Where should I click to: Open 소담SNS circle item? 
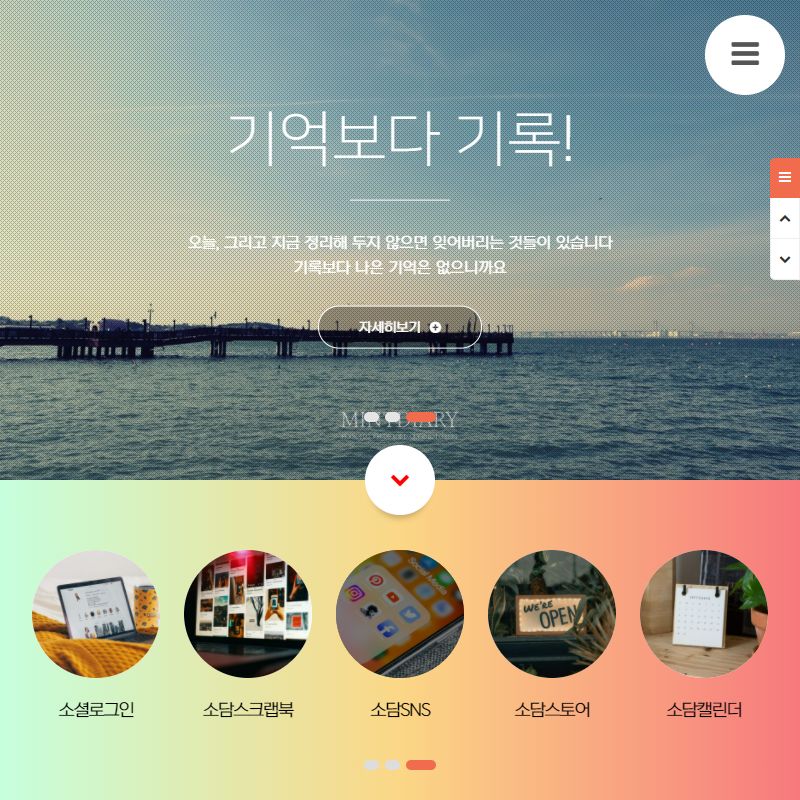click(400, 614)
